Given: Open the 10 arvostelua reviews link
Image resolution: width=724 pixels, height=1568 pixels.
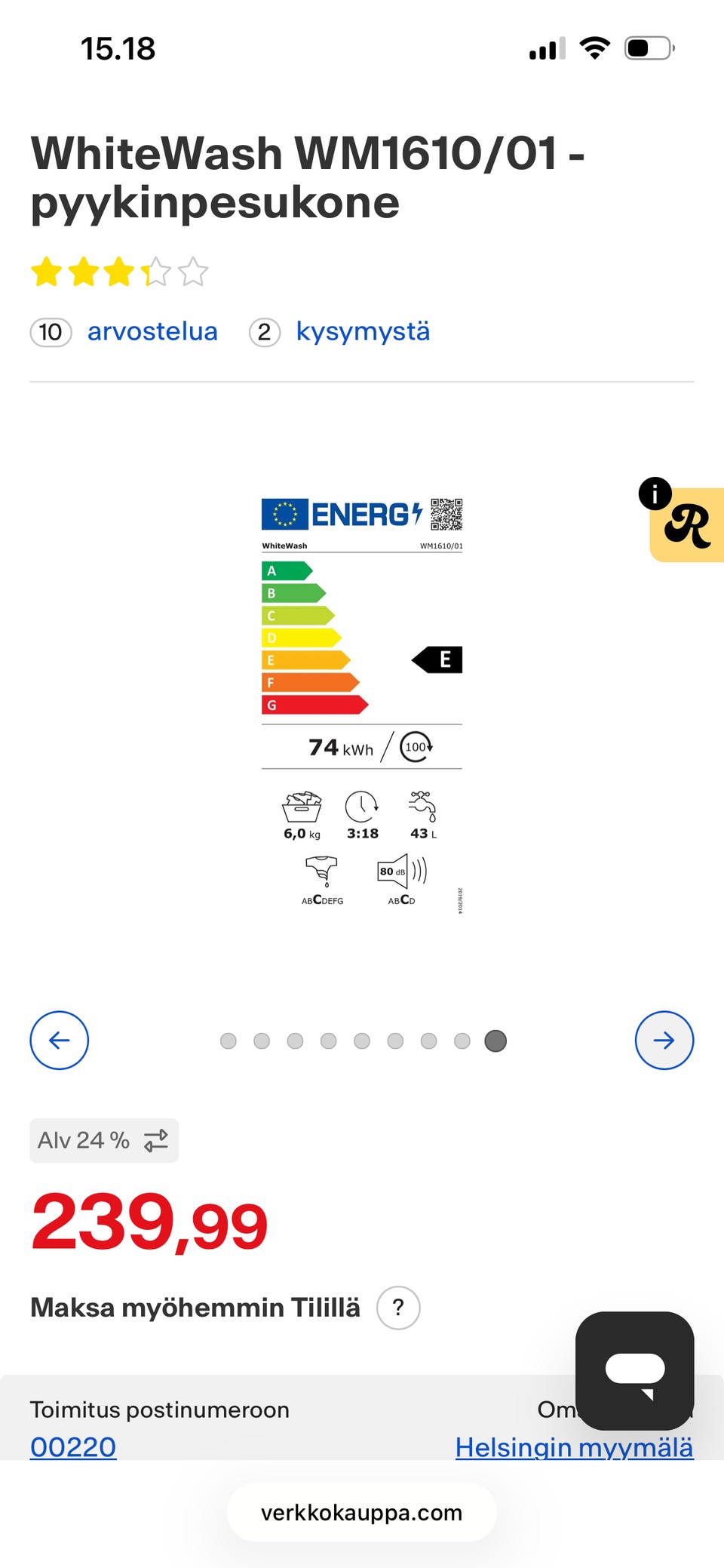Looking at the screenshot, I should pyautogui.click(x=124, y=332).
